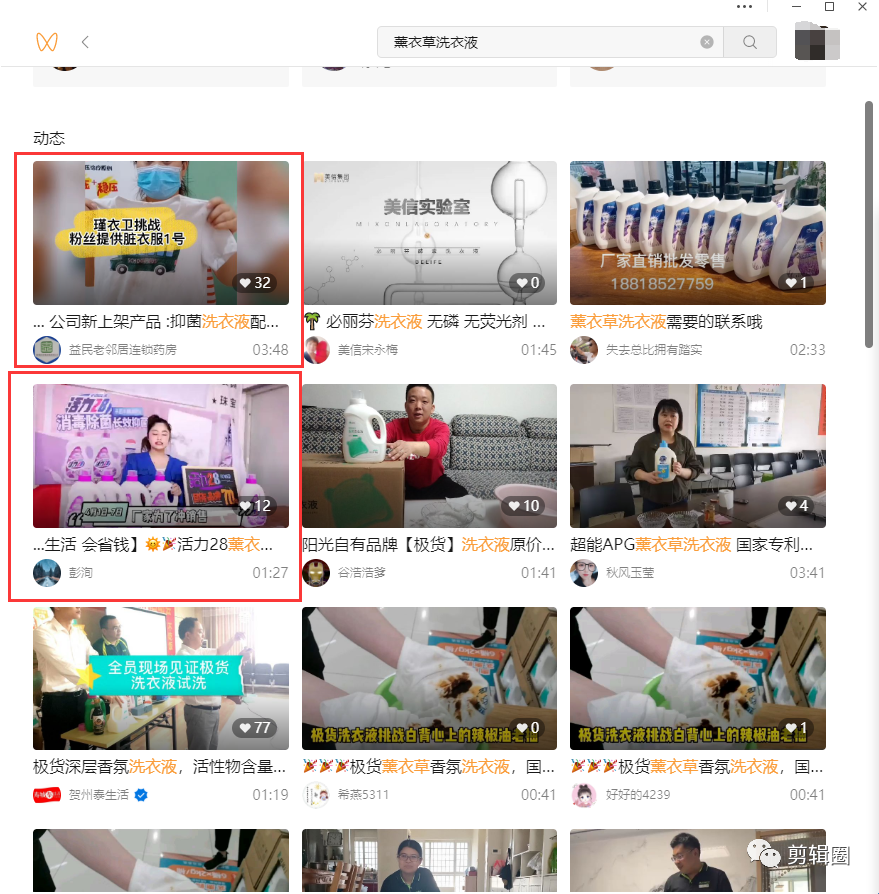Open the profile avatar at top right
The height and width of the screenshot is (894, 879).
coord(816,42)
